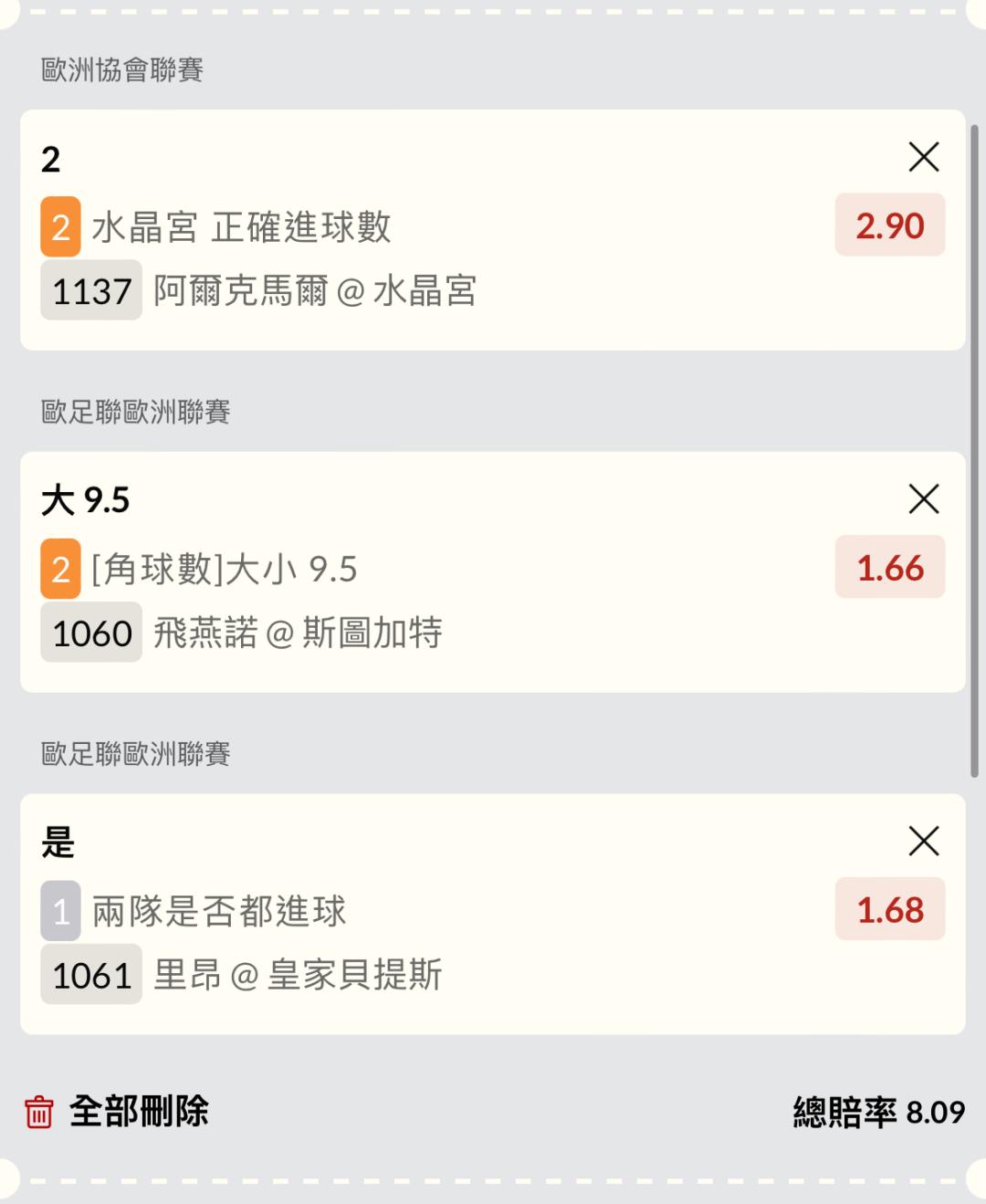Viewport: 986px width, 1204px height.
Task: Remove the 兩隊是否都進球 selection
Action: [x=924, y=841]
